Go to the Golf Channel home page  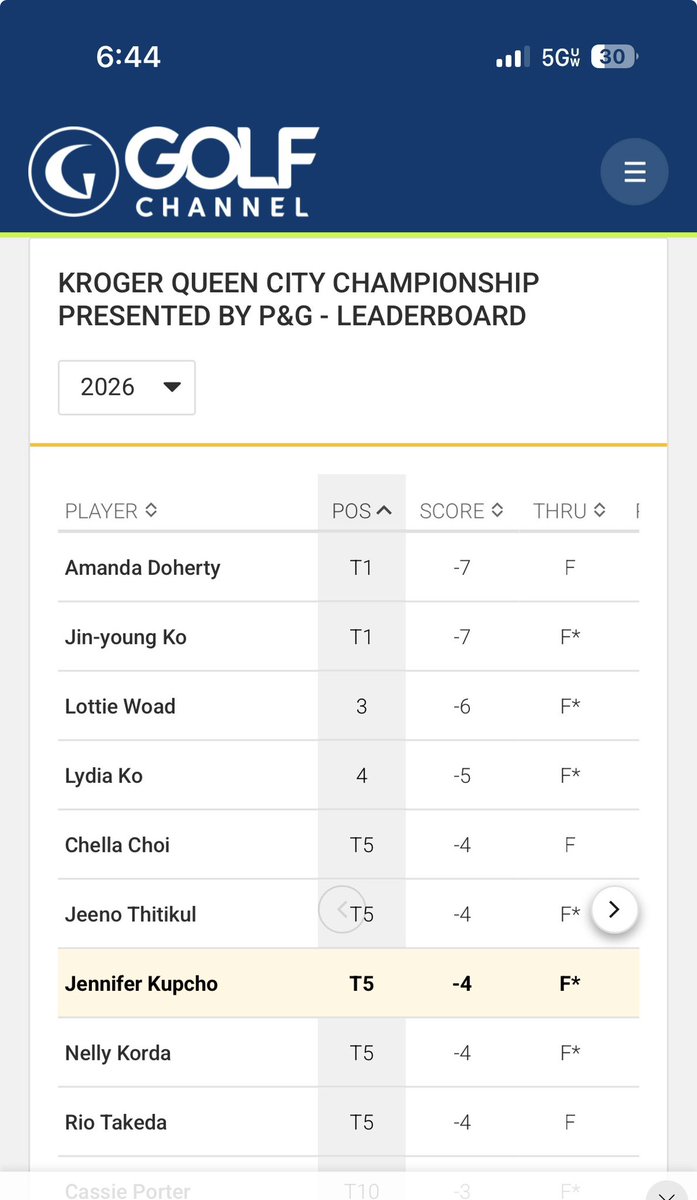[x=174, y=172]
